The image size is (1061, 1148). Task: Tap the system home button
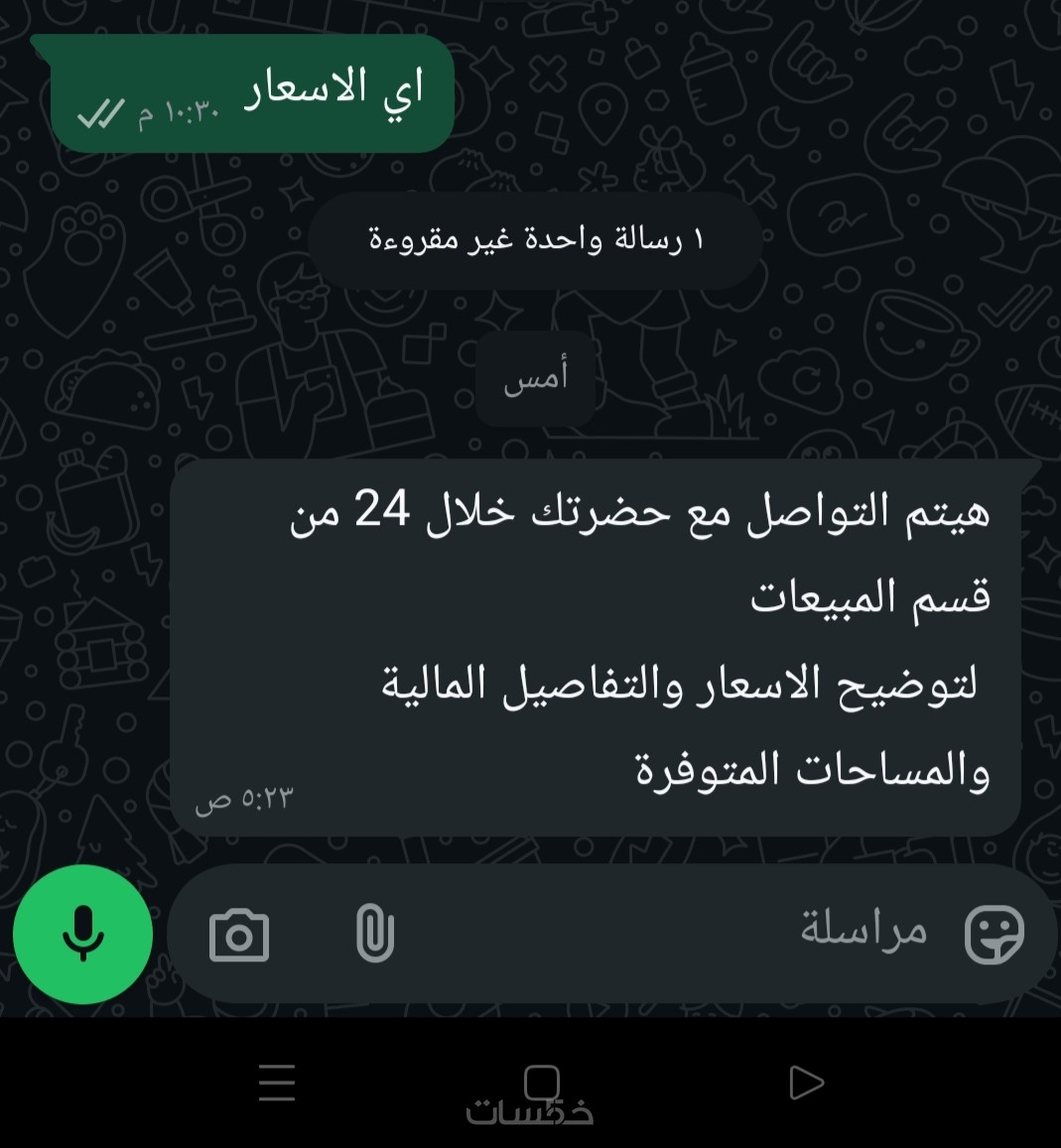click(x=542, y=1083)
